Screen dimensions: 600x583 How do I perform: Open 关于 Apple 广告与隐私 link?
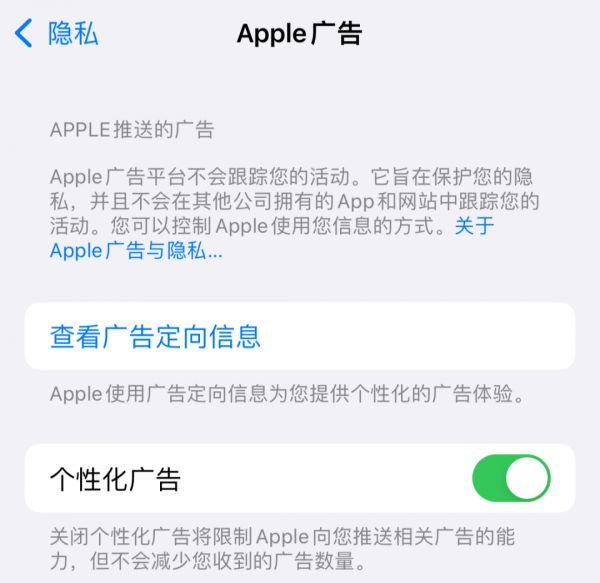click(x=135, y=251)
